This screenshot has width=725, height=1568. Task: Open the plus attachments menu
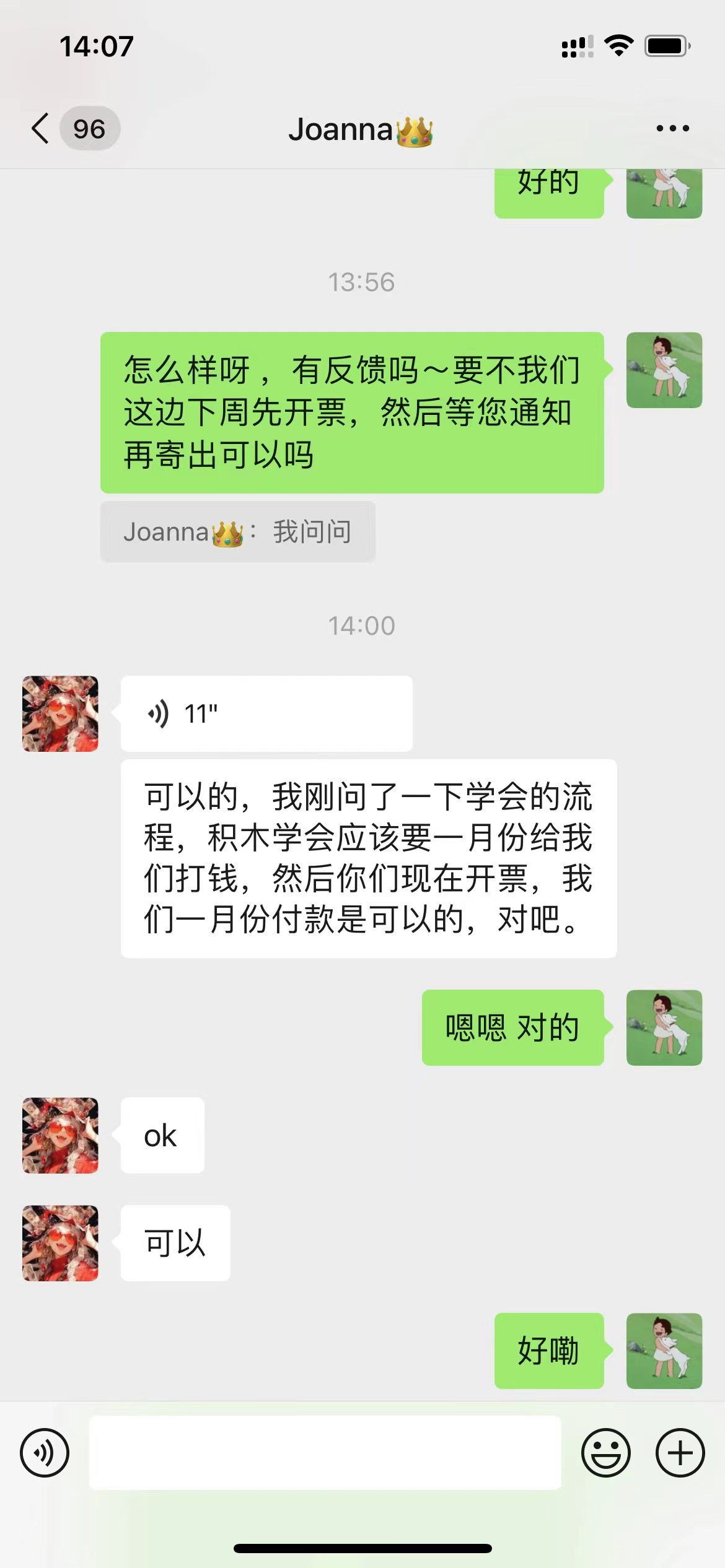680,1453
